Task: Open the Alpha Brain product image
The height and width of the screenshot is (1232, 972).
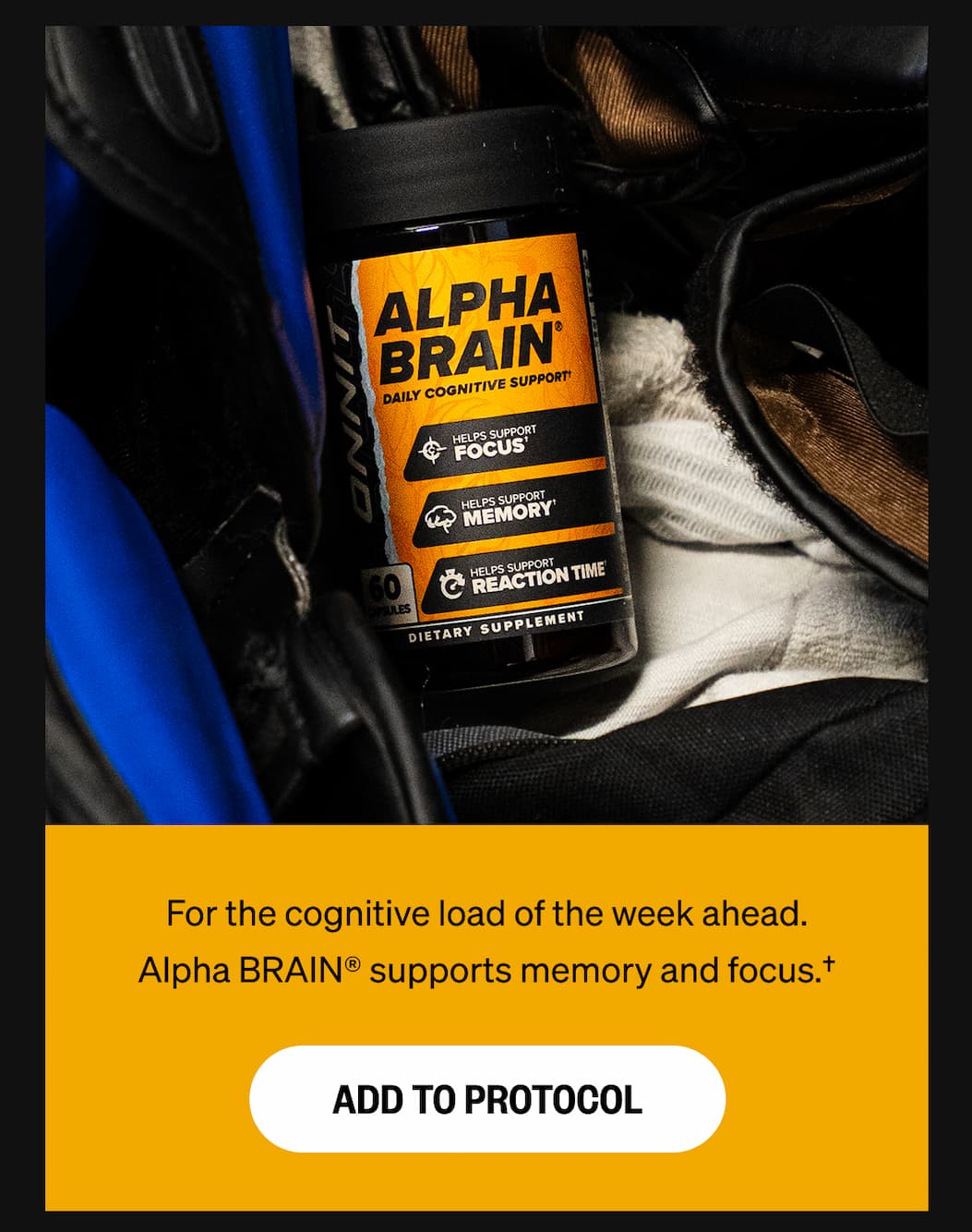Action: [486, 425]
